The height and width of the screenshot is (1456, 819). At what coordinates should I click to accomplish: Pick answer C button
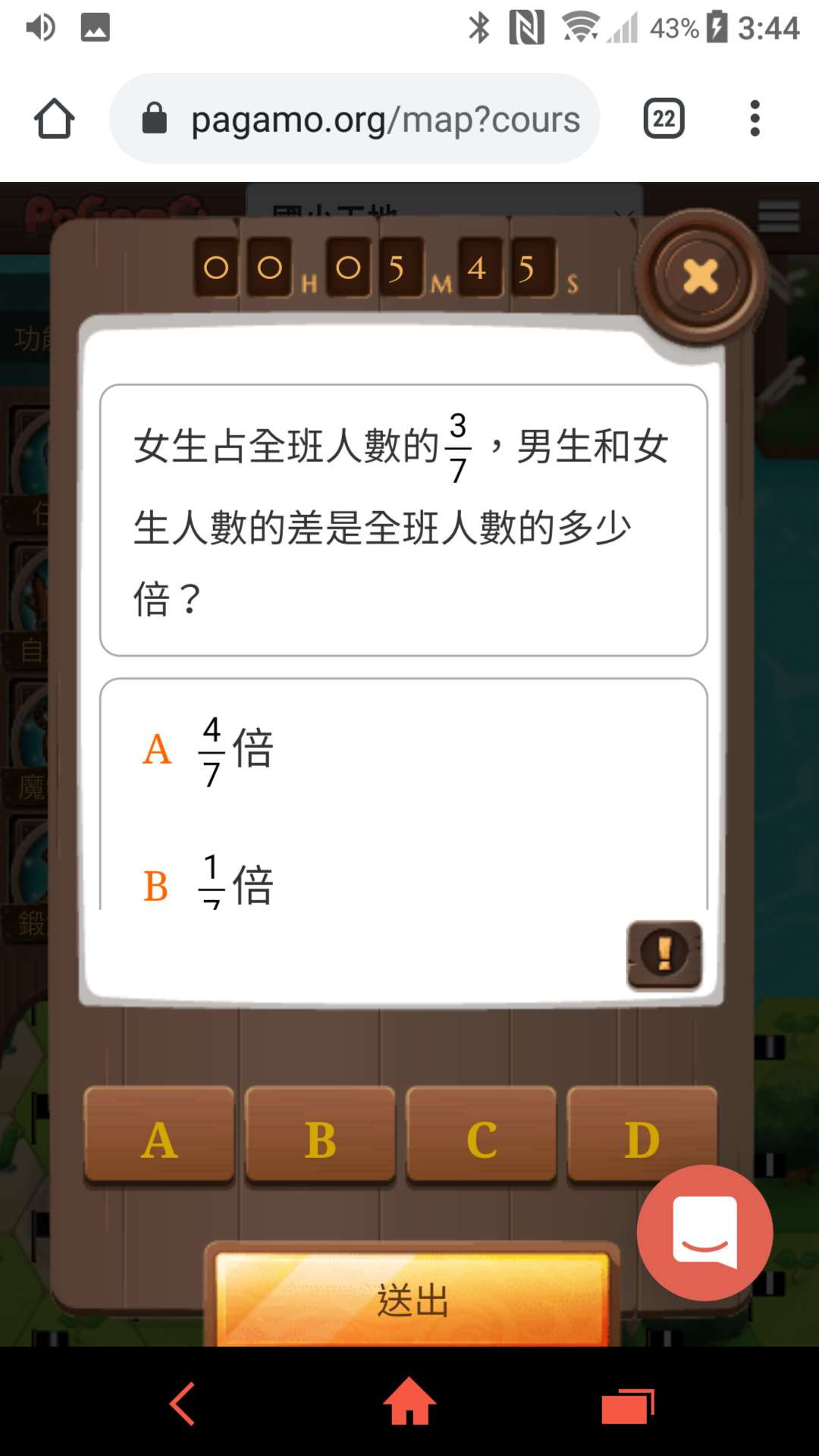[x=482, y=1135]
